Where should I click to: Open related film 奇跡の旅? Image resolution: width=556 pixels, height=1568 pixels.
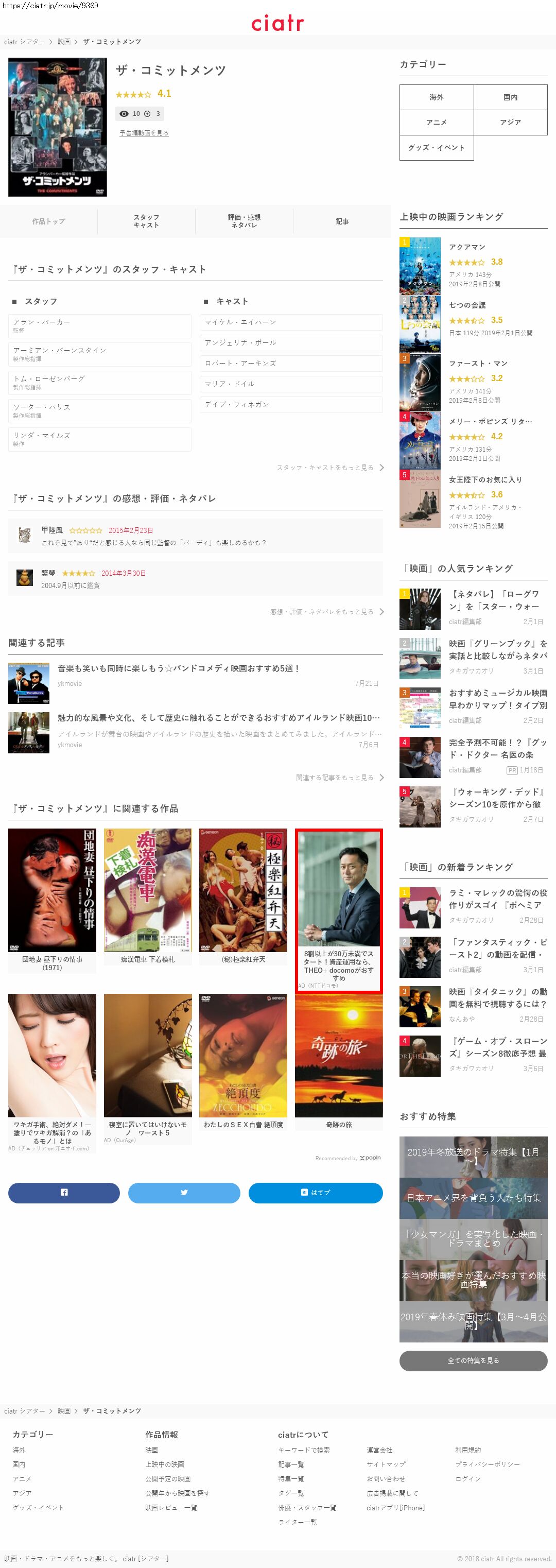[x=339, y=1062]
